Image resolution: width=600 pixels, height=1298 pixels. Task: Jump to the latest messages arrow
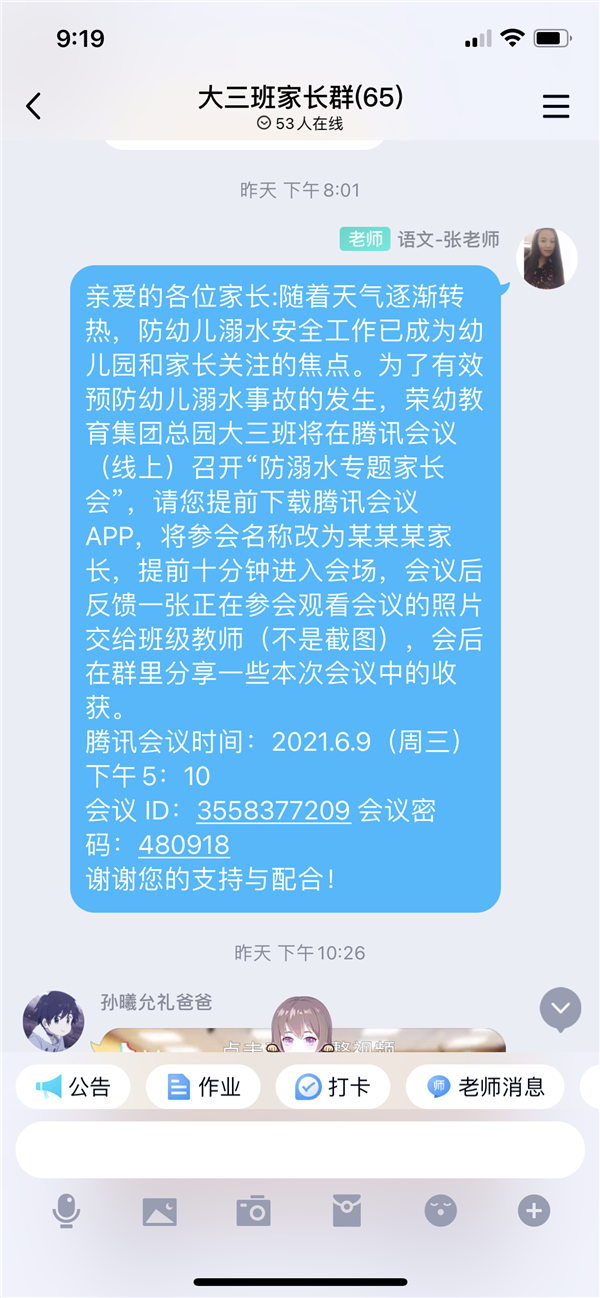(560, 1010)
